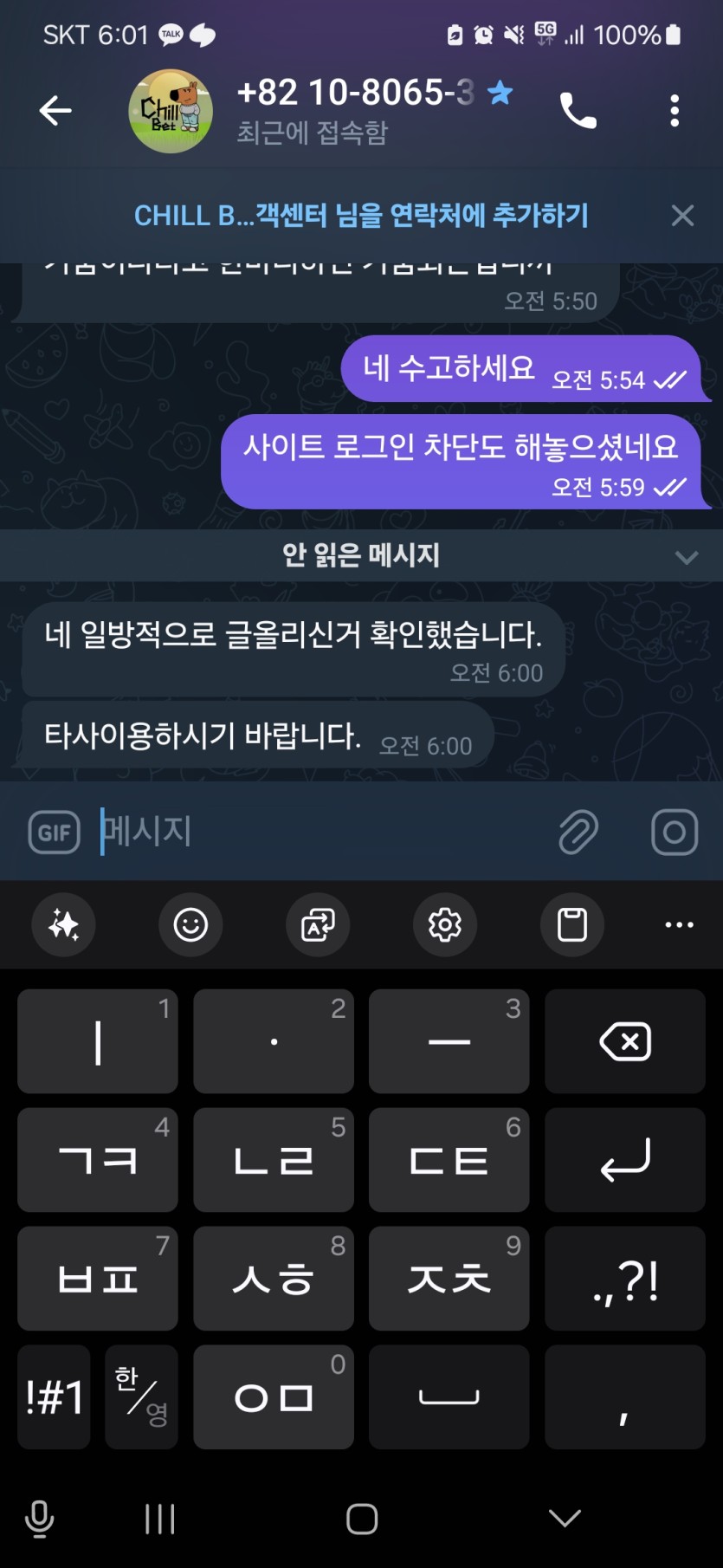Open the keyboard clipboard
The image size is (723, 1568).
(x=572, y=924)
